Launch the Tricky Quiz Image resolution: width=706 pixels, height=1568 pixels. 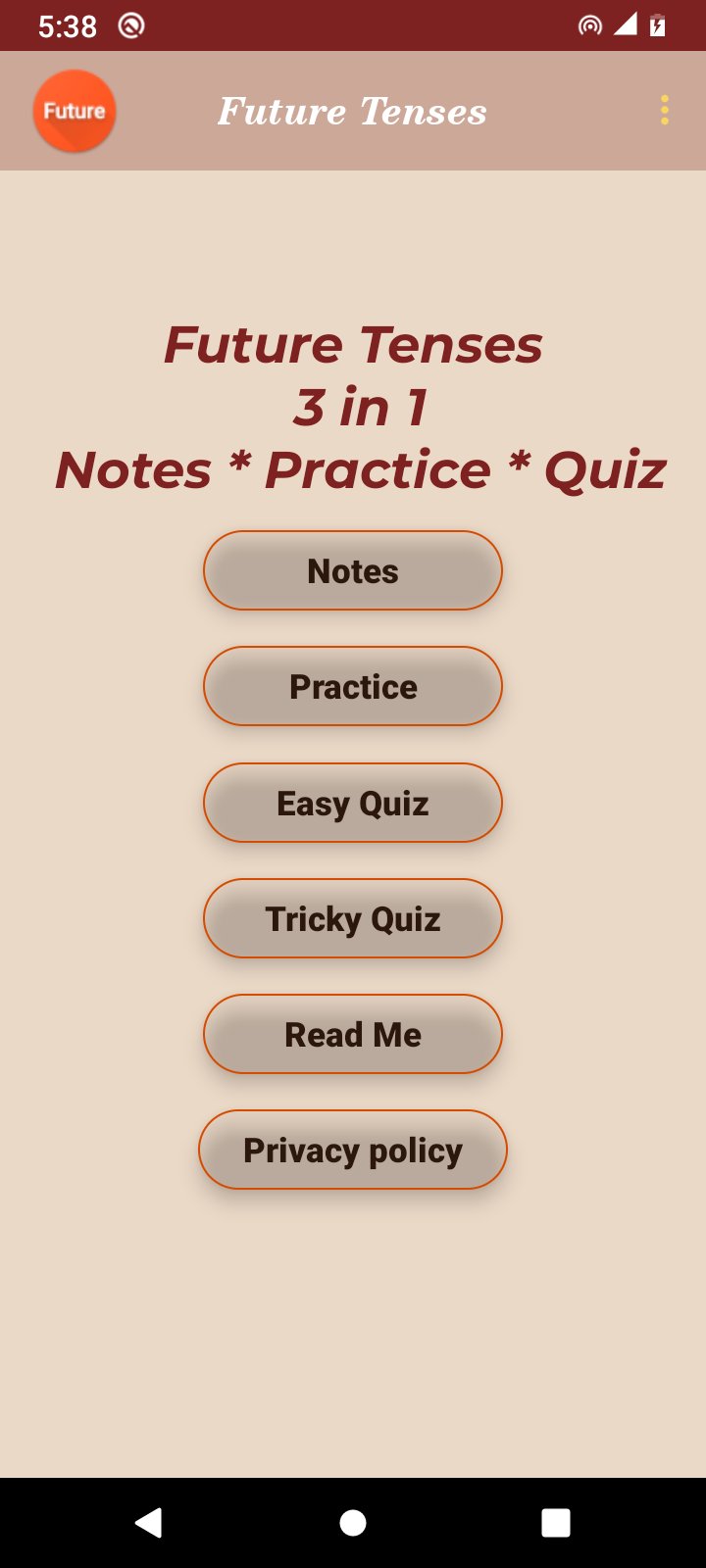(353, 918)
